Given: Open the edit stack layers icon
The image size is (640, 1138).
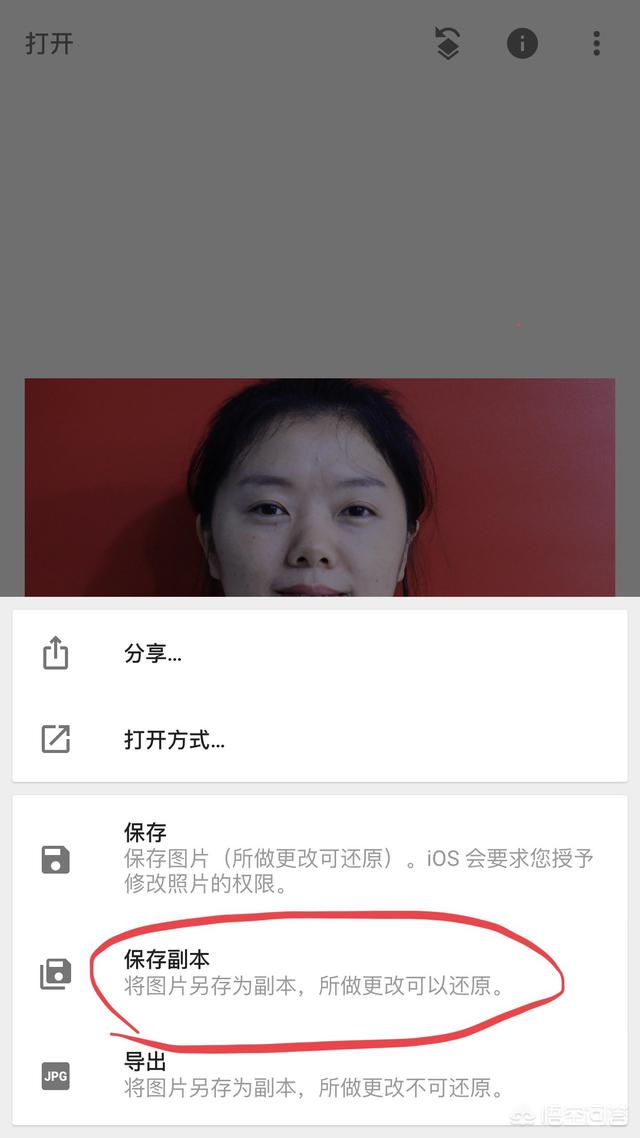Looking at the screenshot, I should [x=448, y=44].
